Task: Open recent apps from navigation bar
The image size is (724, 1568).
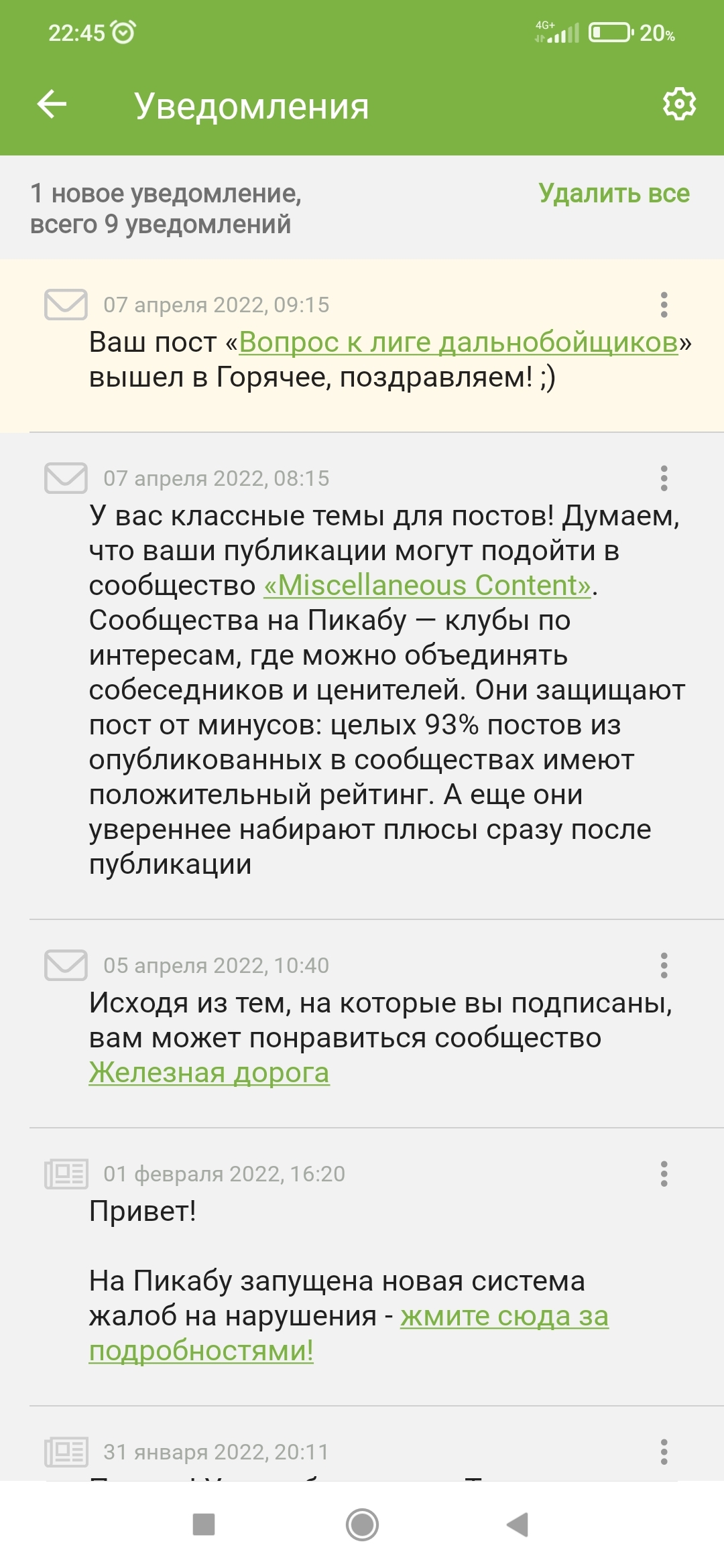Action: (204, 1525)
